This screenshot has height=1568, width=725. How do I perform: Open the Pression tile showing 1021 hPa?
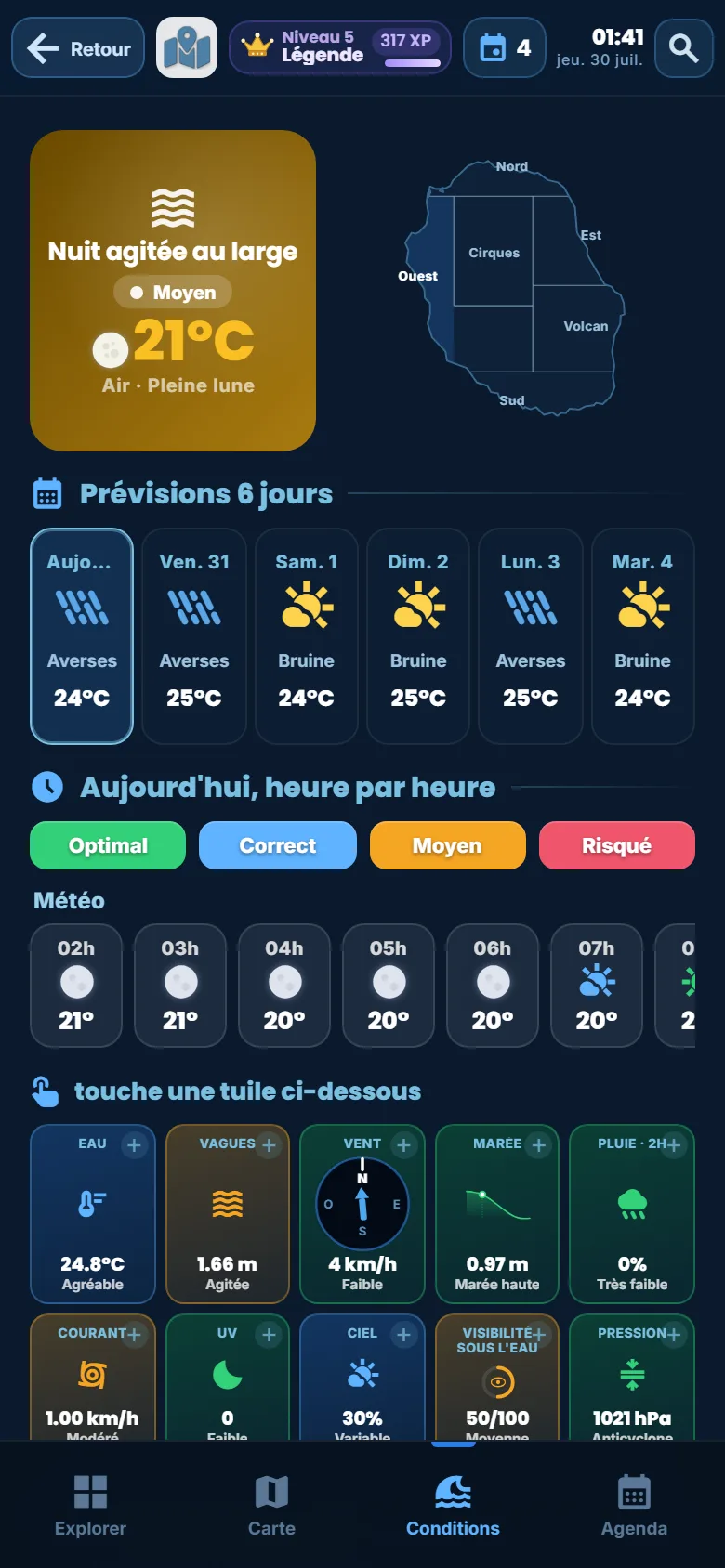pyautogui.click(x=632, y=1378)
